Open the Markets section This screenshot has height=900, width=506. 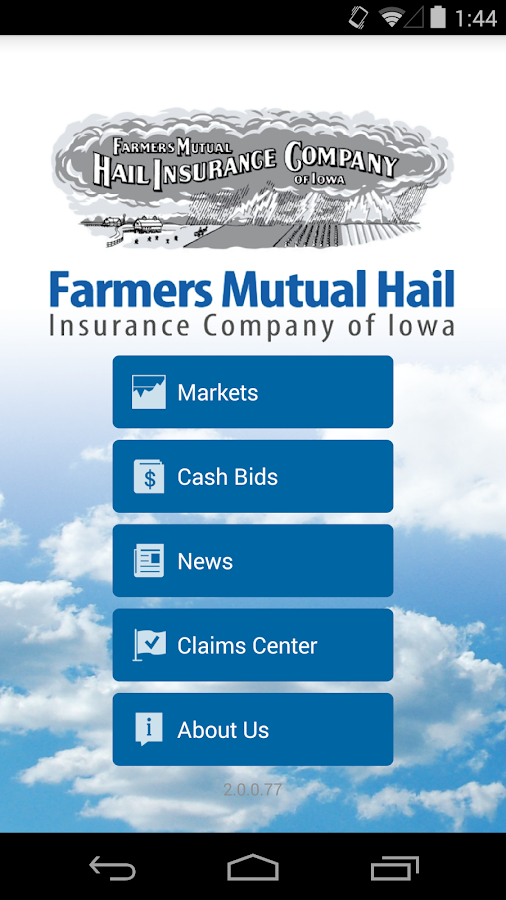coord(252,392)
